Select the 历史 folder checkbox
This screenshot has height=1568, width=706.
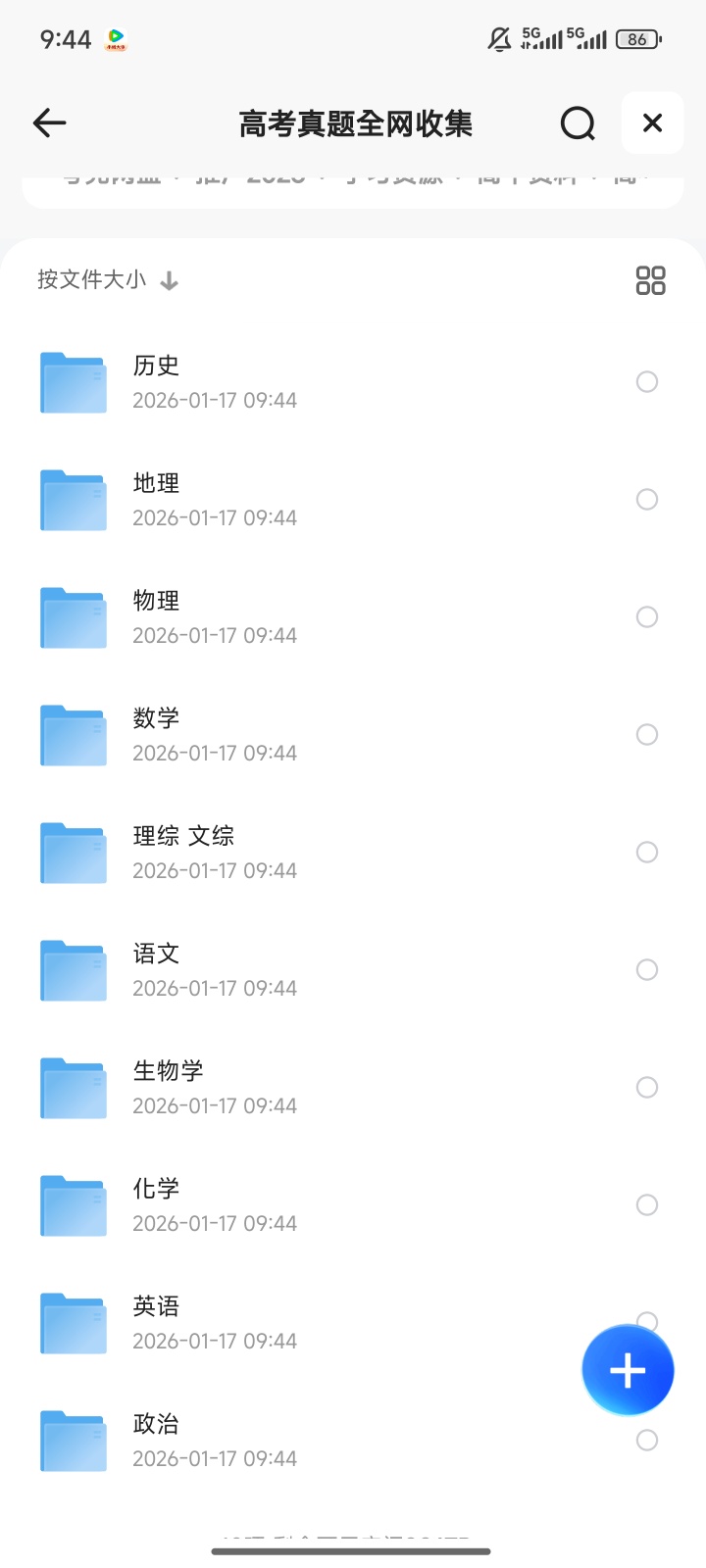pyautogui.click(x=647, y=381)
